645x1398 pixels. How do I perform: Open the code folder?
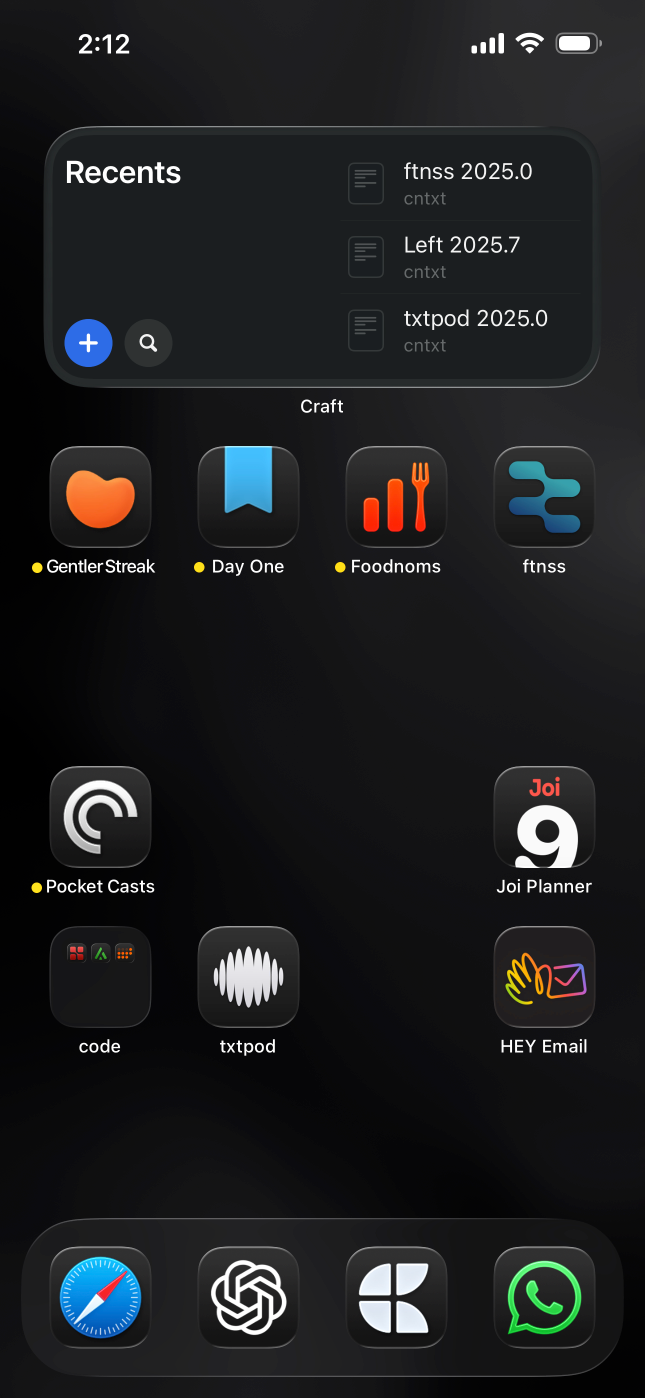[x=100, y=977]
